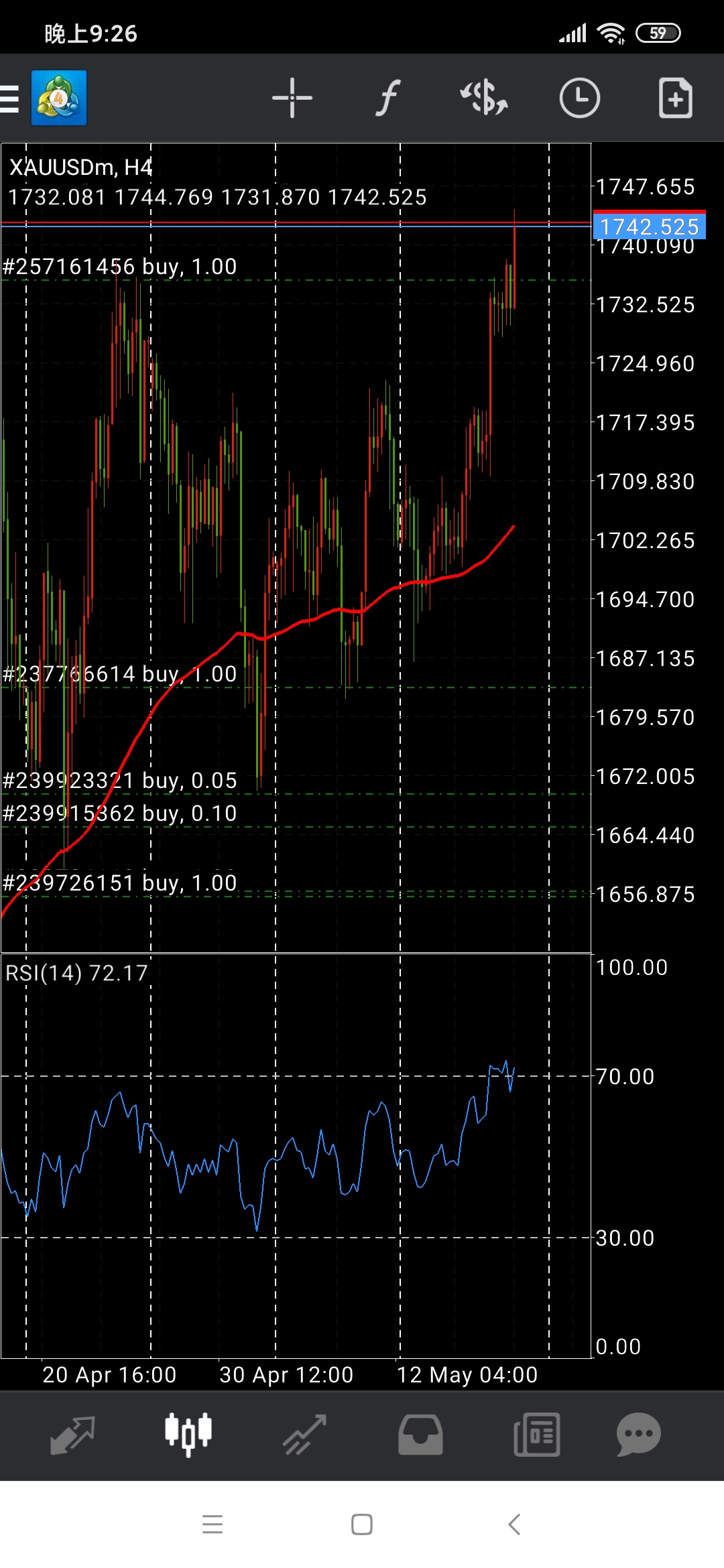The height and width of the screenshot is (1568, 724).
Task: Open the Chat messages tab
Action: pos(639,1435)
